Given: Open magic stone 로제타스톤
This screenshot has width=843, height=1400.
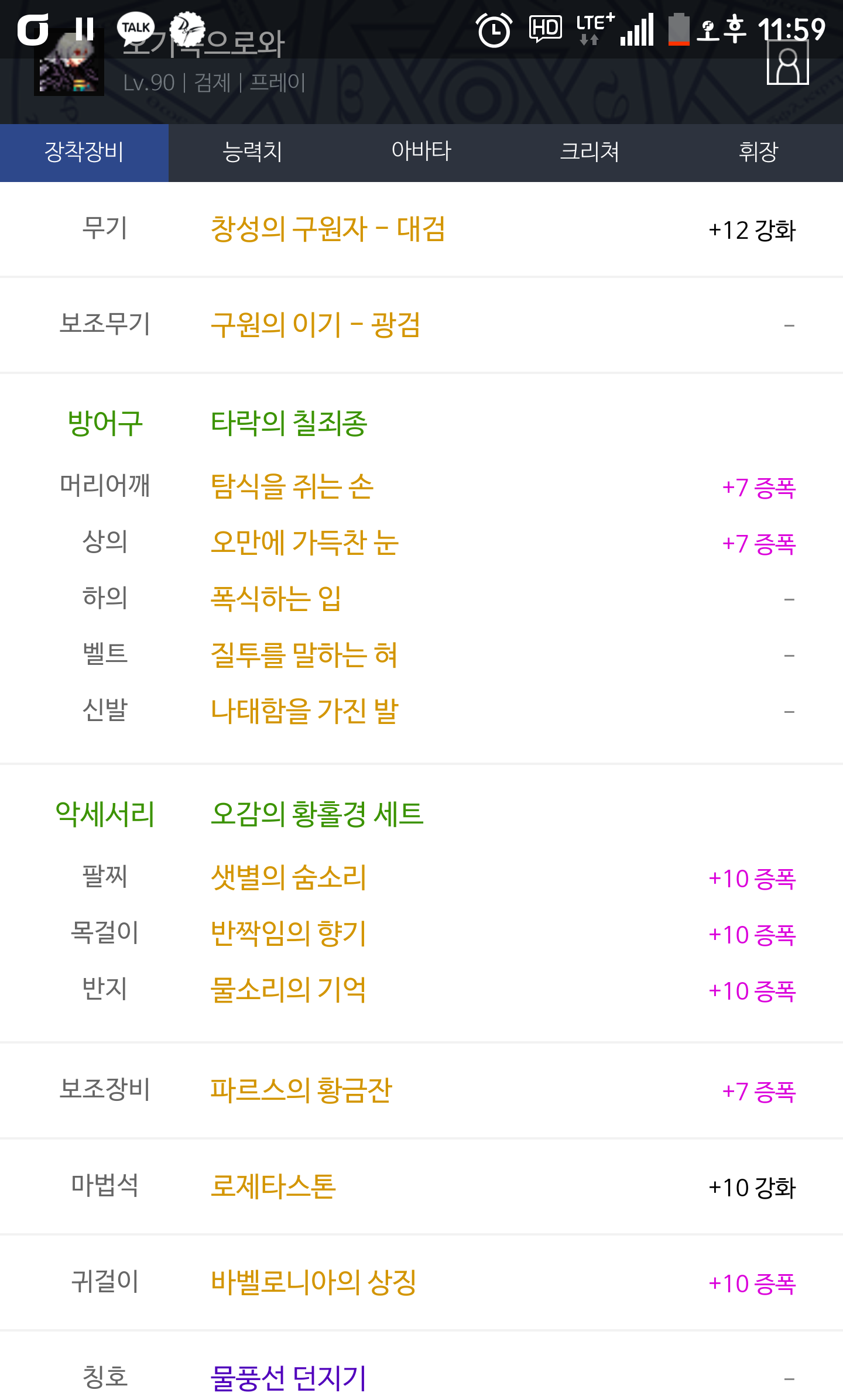Looking at the screenshot, I should 273,1186.
